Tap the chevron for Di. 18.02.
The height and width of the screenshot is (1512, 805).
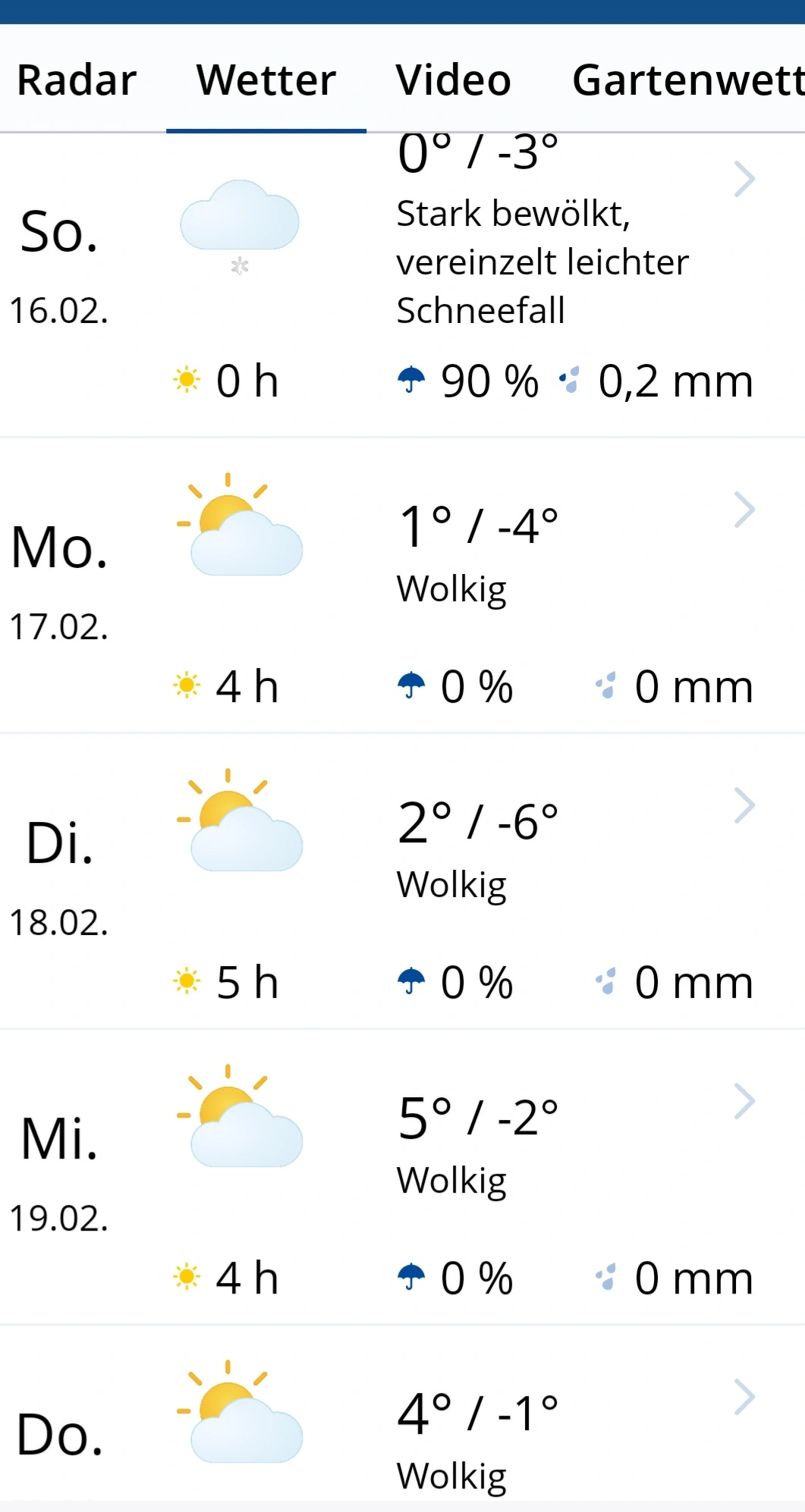point(745,806)
